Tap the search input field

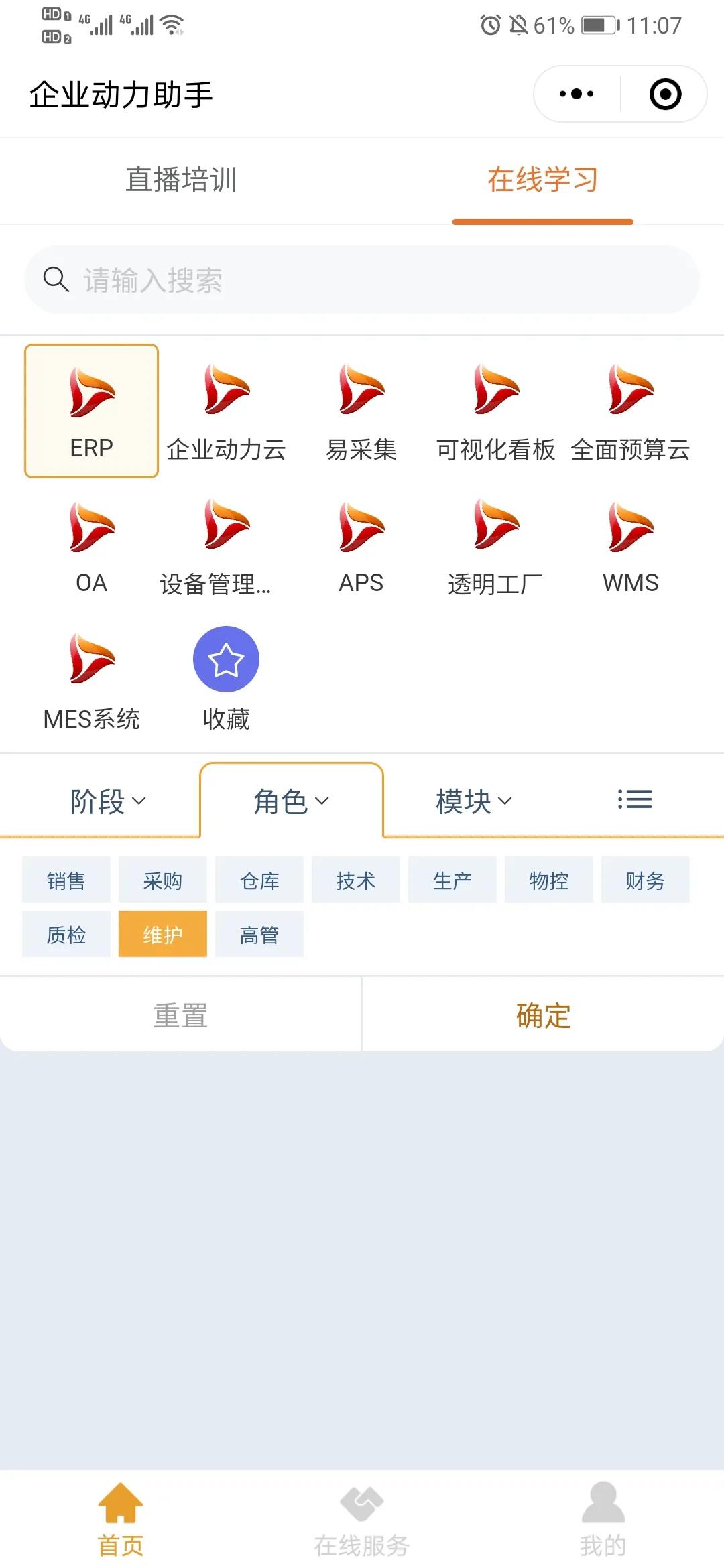point(362,279)
